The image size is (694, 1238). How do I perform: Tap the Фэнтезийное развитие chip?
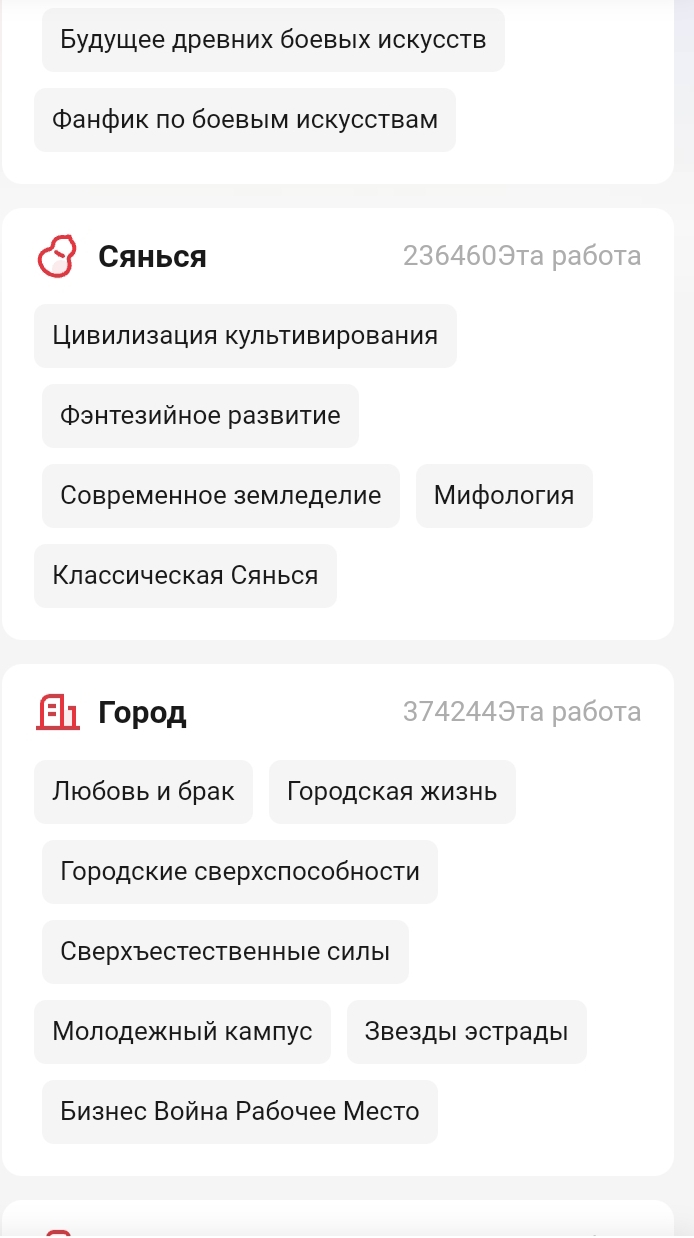(x=200, y=416)
